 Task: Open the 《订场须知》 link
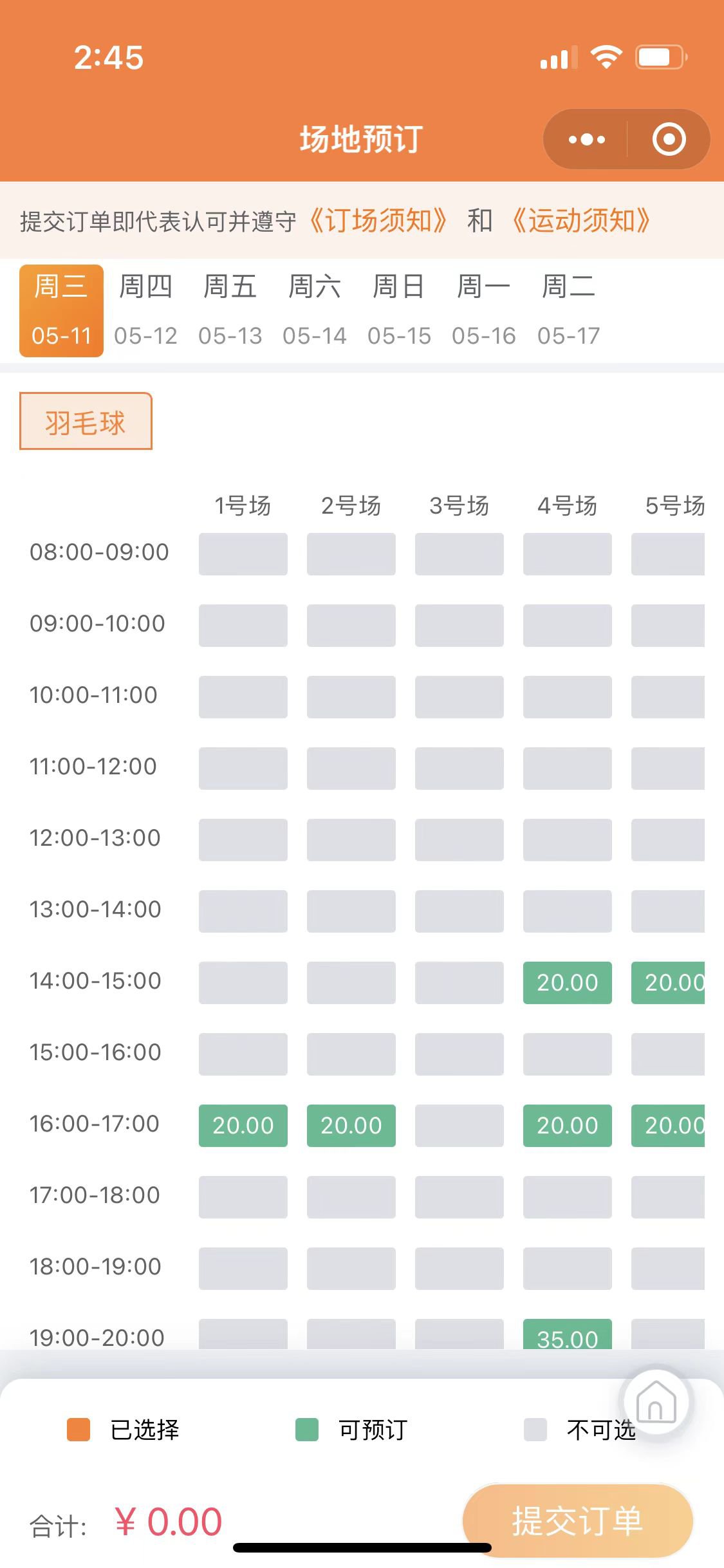pos(378,221)
